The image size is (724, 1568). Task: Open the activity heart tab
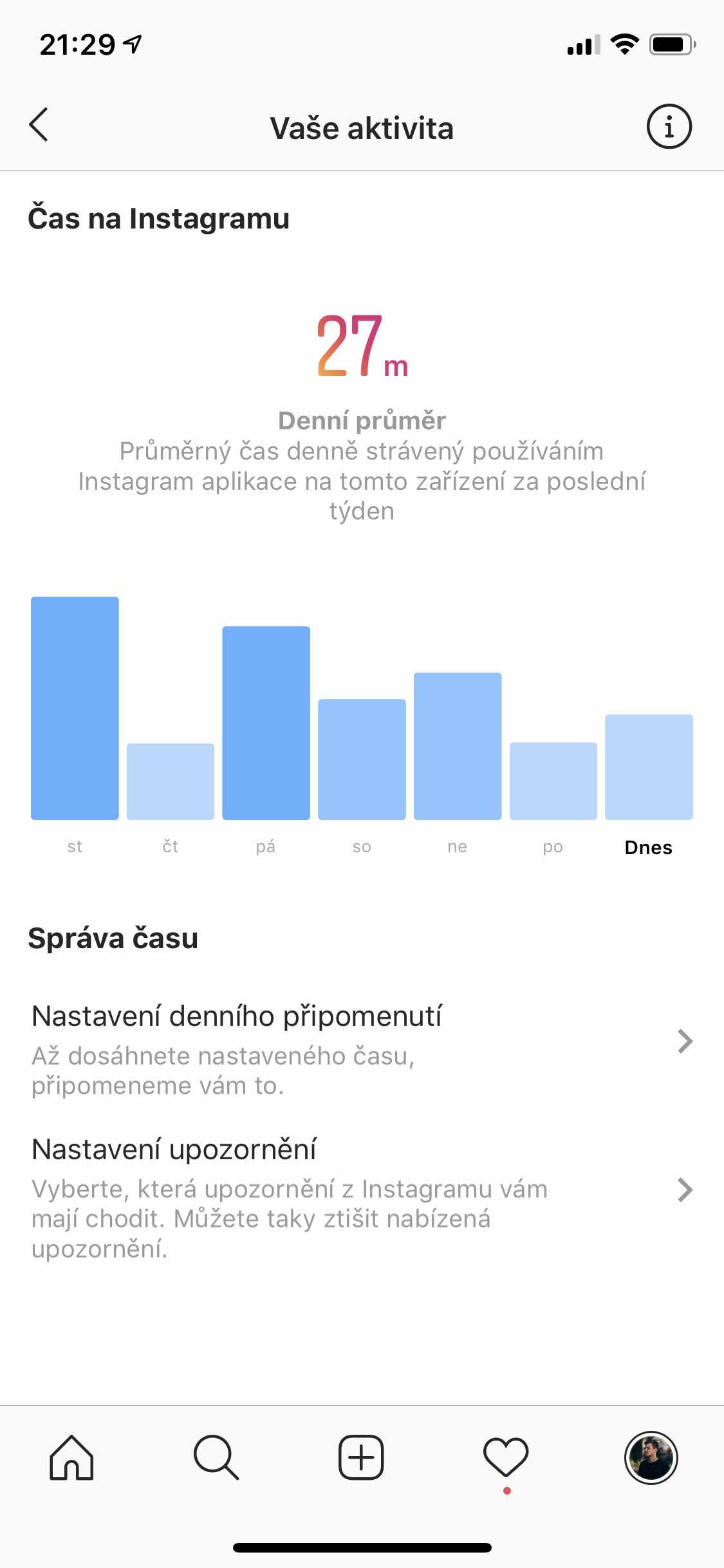(506, 1457)
